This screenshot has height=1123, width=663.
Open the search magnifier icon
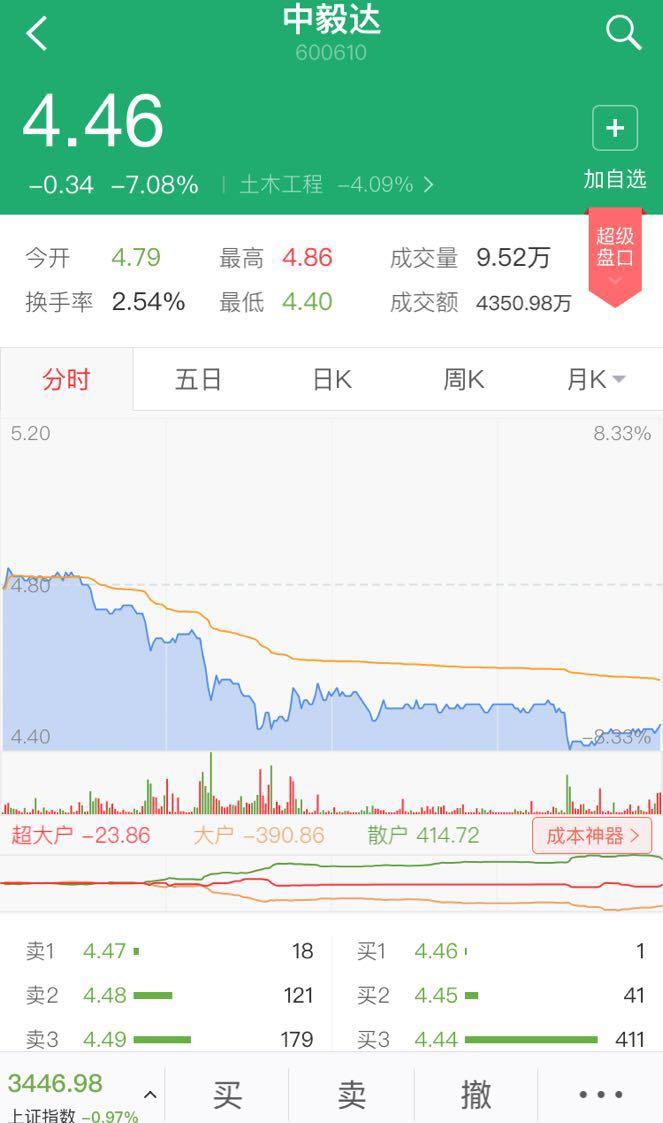pyautogui.click(x=623, y=34)
